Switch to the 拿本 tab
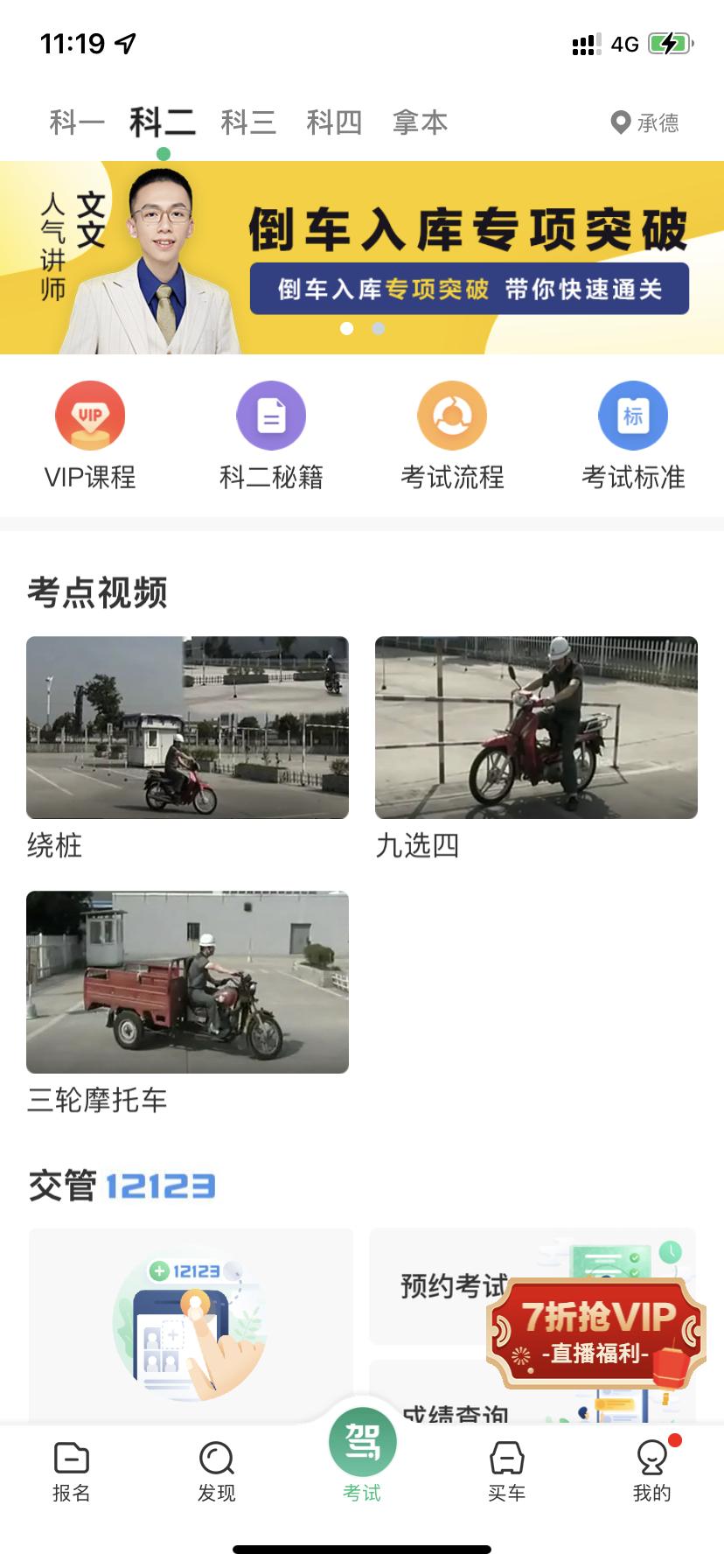Image resolution: width=724 pixels, height=1568 pixels. [420, 122]
